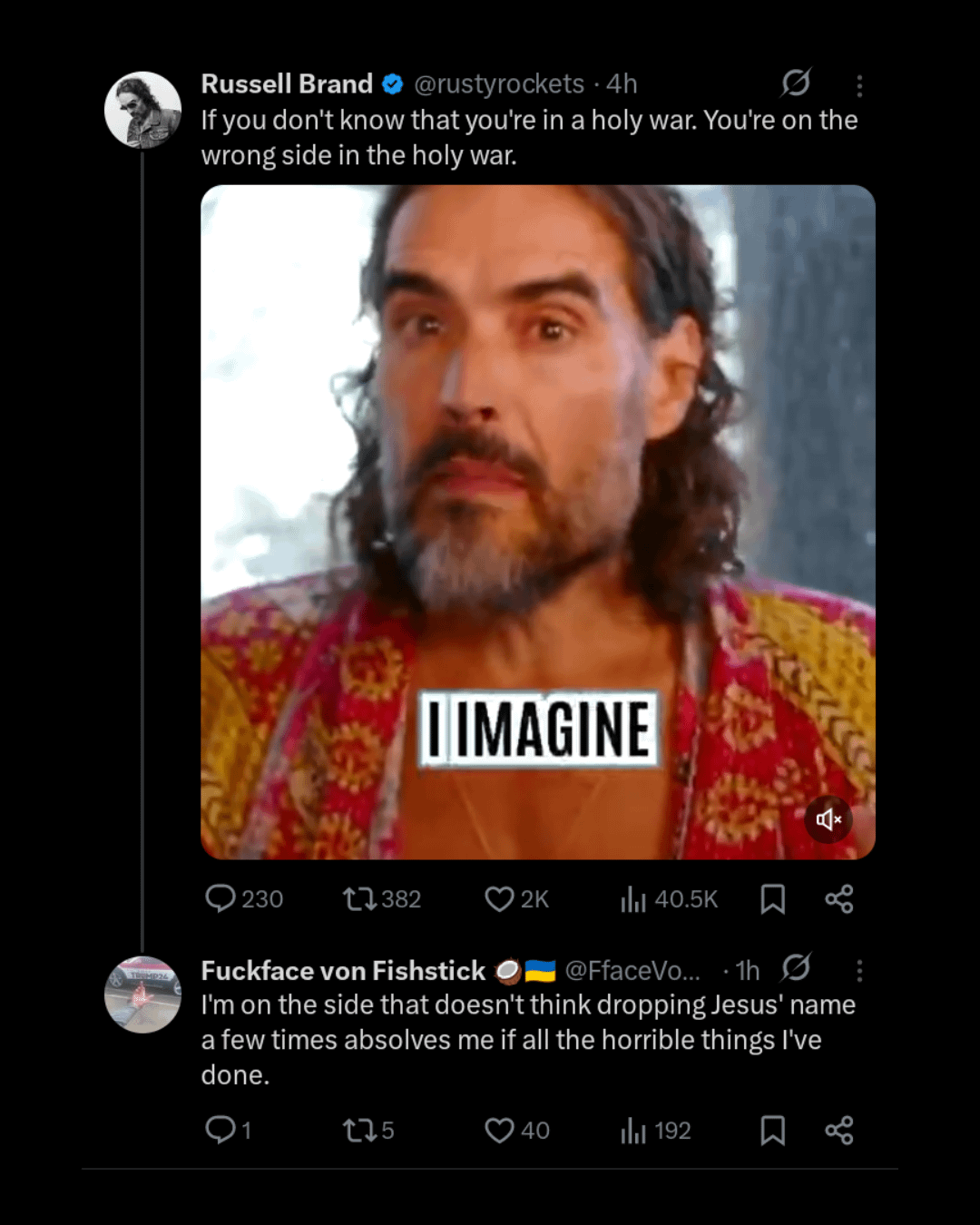Reply to Russell Brand's post
Viewport: 980px width, 1225px height.
coord(220,898)
